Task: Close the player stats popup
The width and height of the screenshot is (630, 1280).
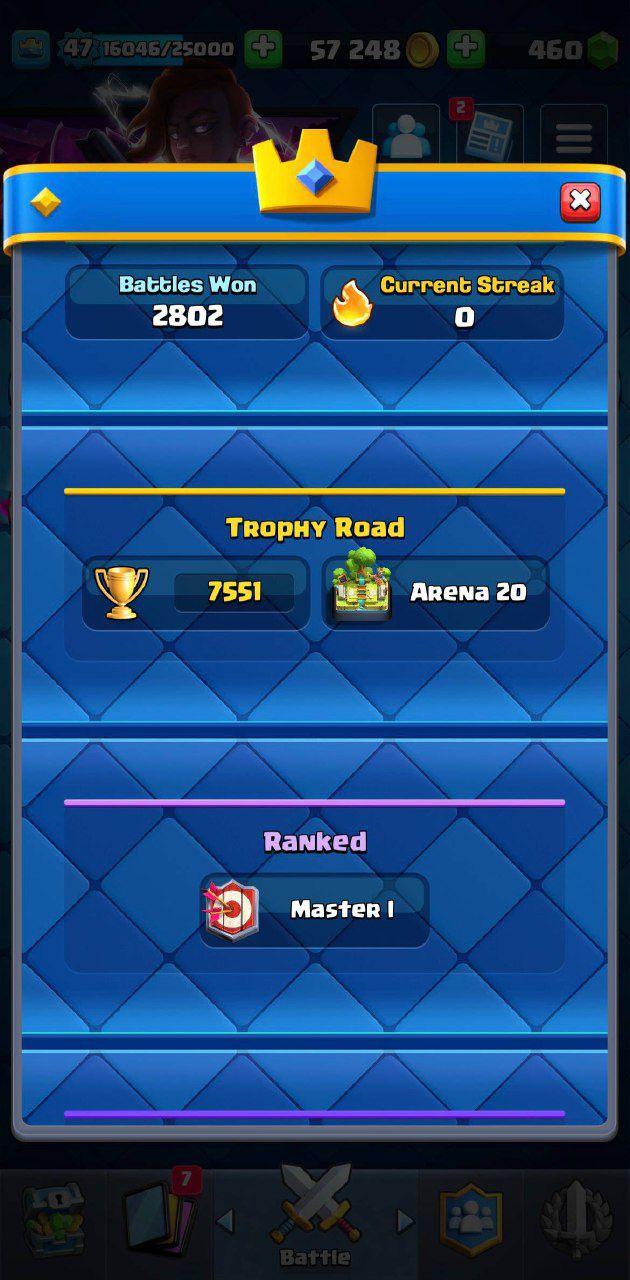Action: [x=579, y=202]
